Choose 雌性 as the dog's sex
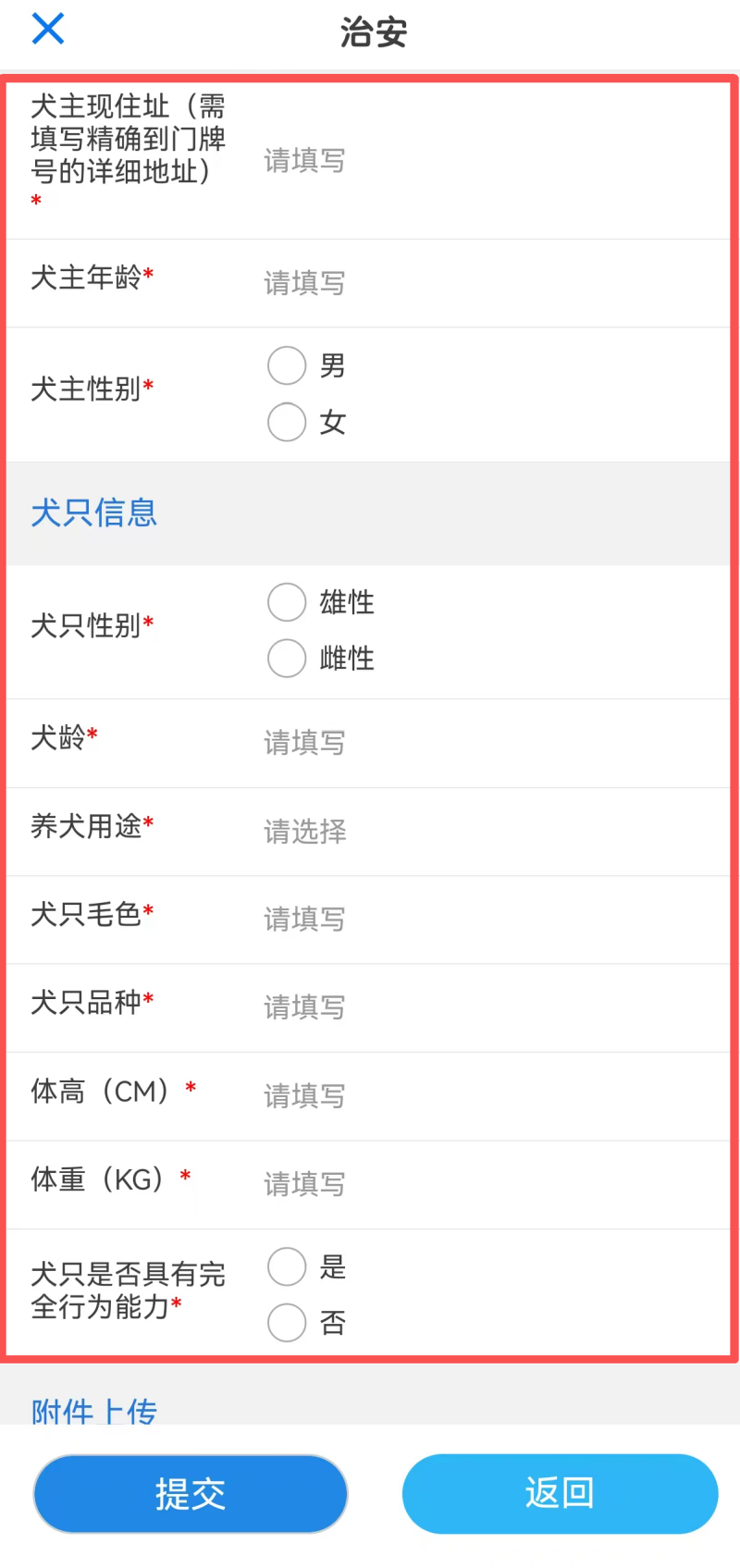 tap(286, 659)
